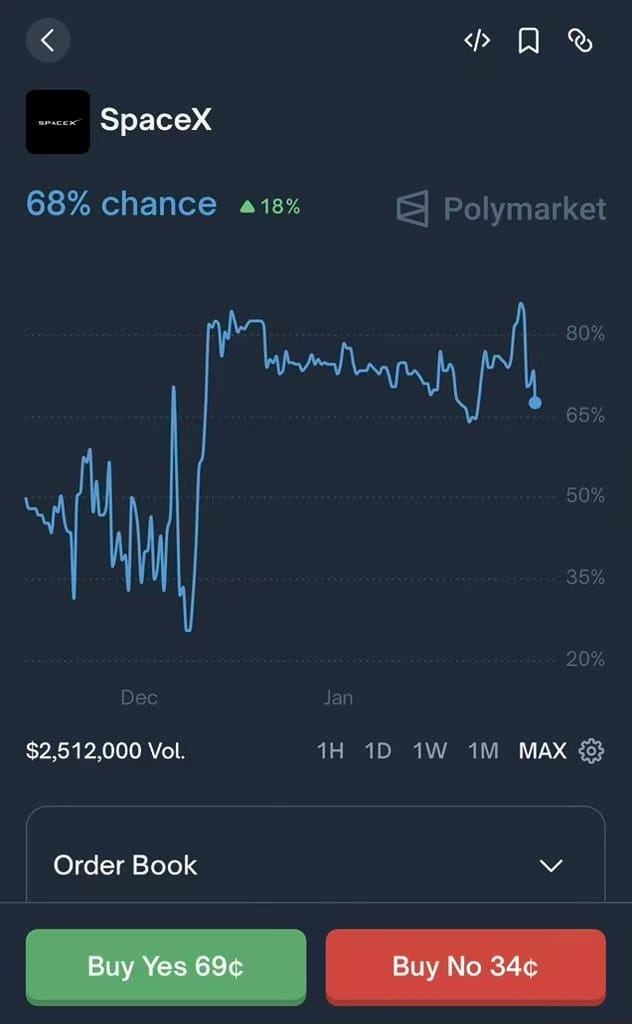The height and width of the screenshot is (1024, 632).
Task: Open the embed code icon
Action: (477, 40)
